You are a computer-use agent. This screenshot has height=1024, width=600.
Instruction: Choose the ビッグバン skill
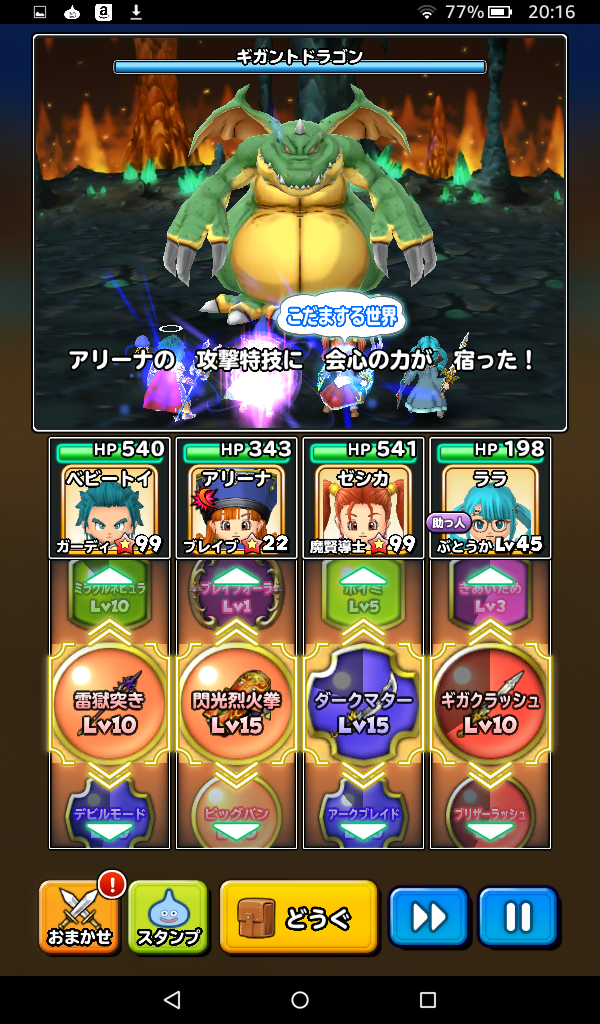[236, 816]
